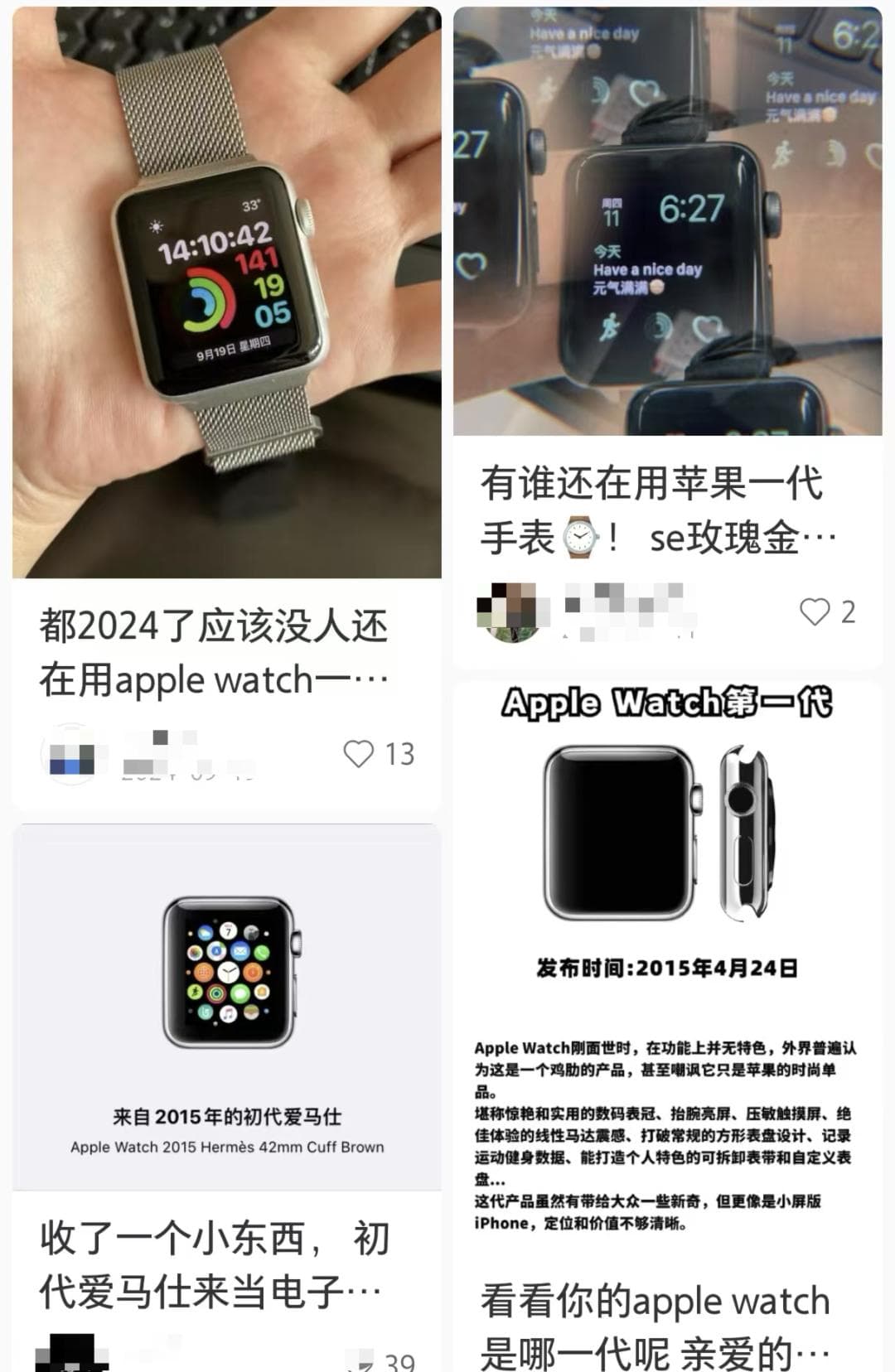
Task: Open the post '都2024了应该没人还在用apple watch一…'
Action: pyautogui.click(x=214, y=653)
